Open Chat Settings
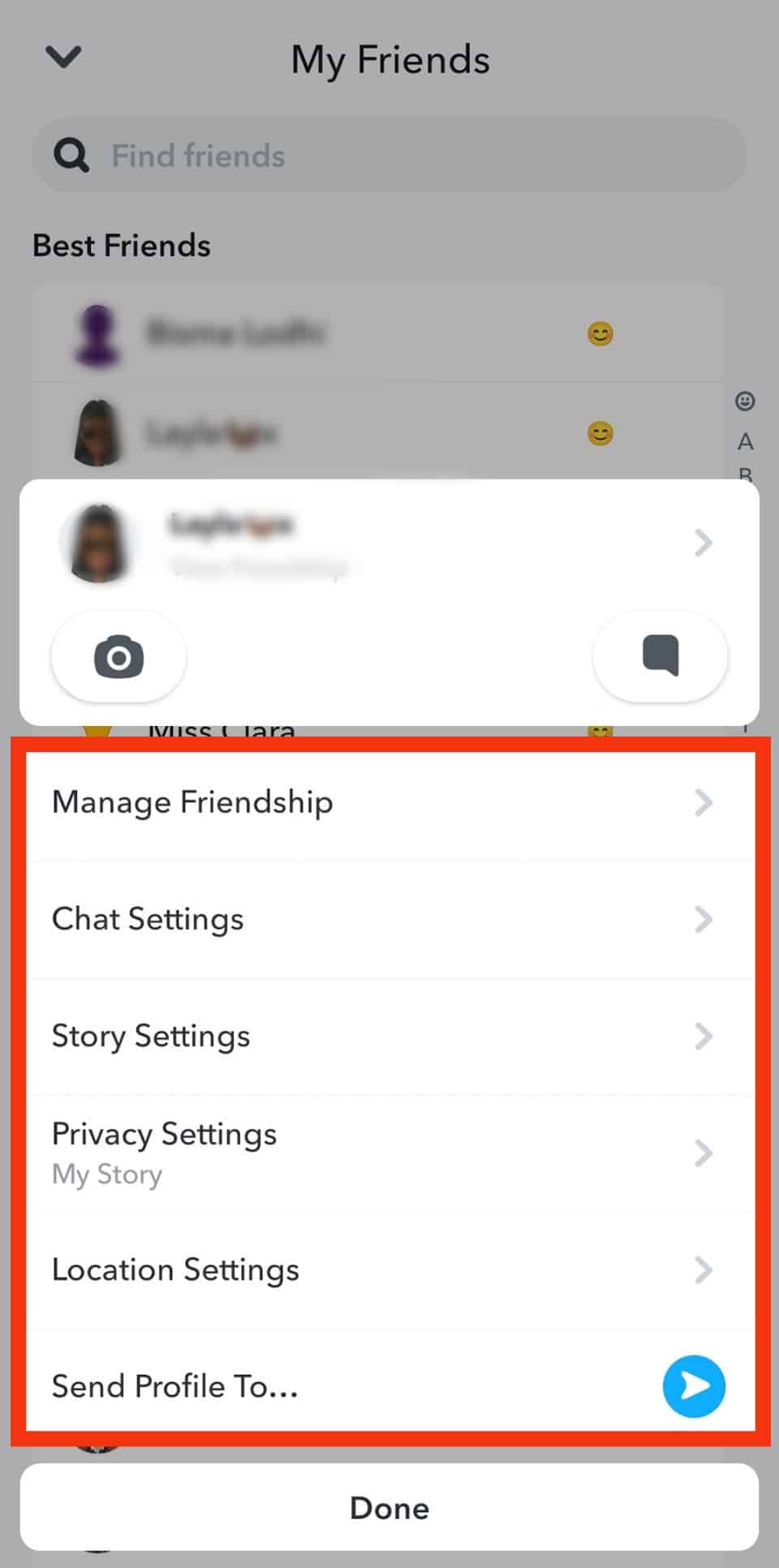This screenshot has width=779, height=1568. 389,919
